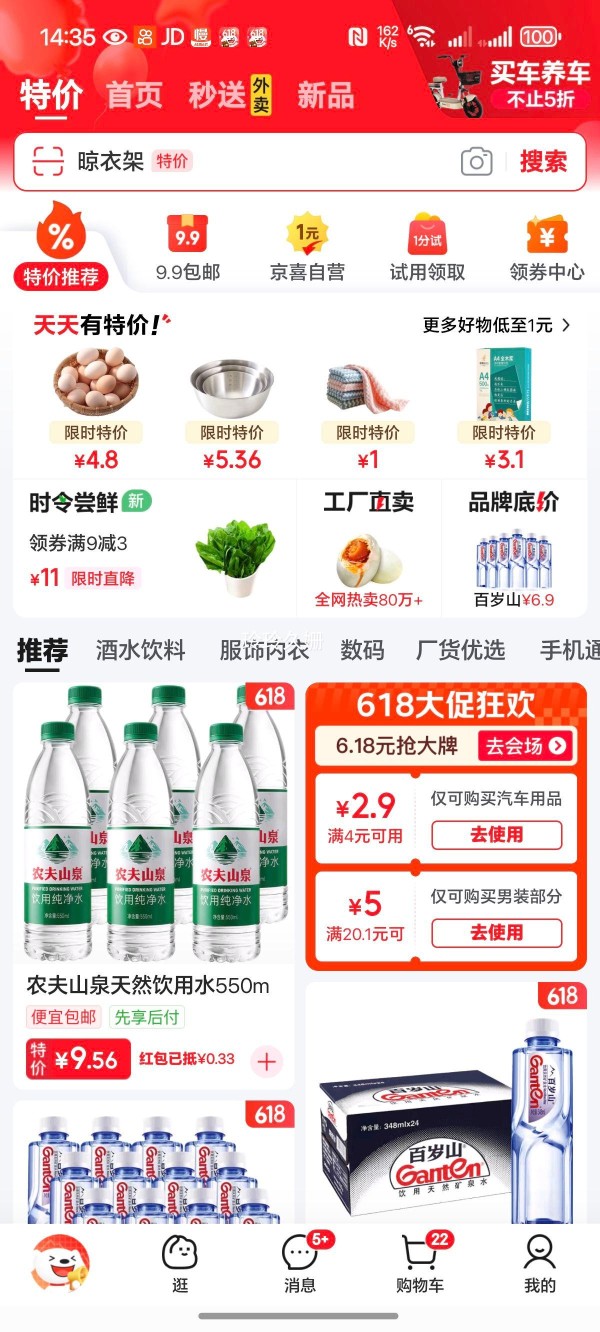Open 试用领取 section
Screen dimensions: 600x1332
click(427, 248)
